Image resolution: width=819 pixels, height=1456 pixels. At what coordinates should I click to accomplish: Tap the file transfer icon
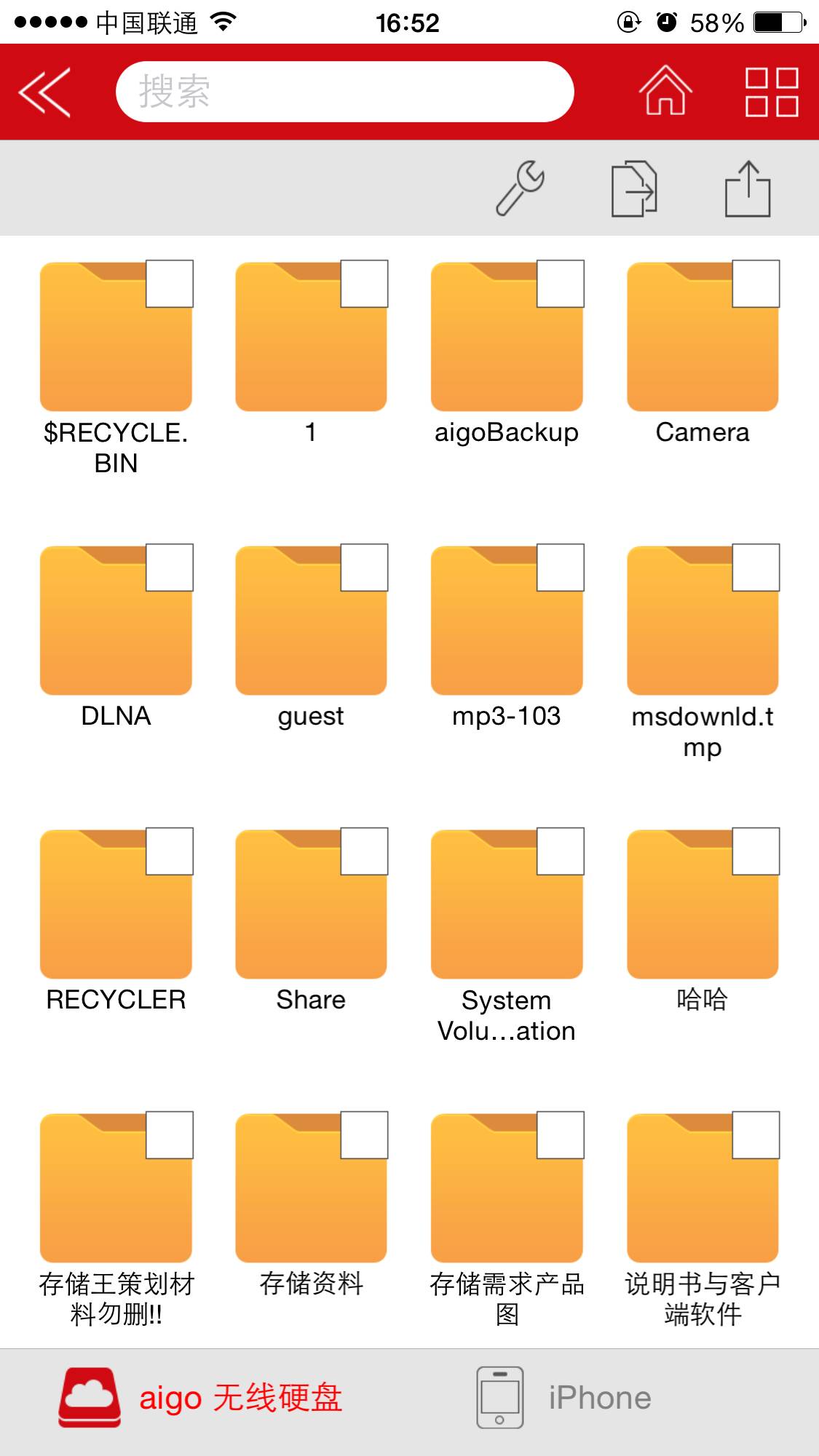pyautogui.click(x=634, y=189)
